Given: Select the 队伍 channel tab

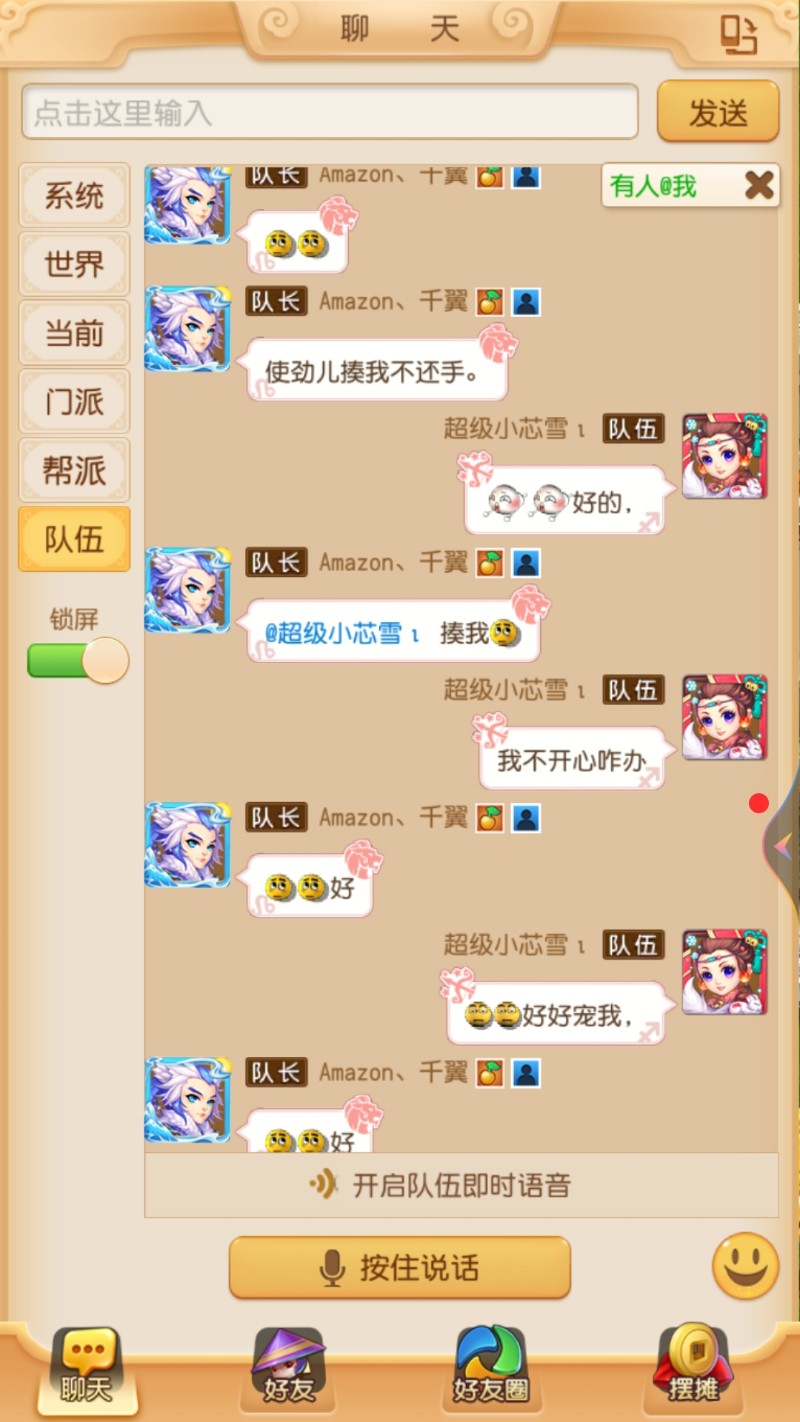Looking at the screenshot, I should [x=74, y=539].
